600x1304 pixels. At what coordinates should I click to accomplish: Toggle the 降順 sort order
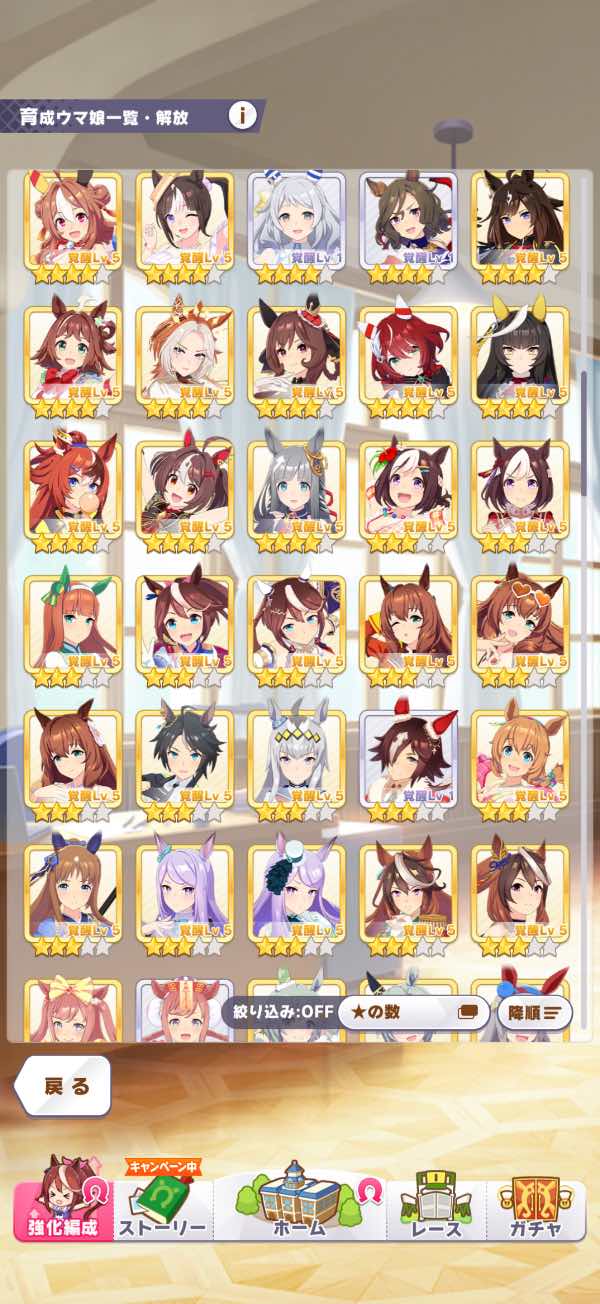(535, 1012)
